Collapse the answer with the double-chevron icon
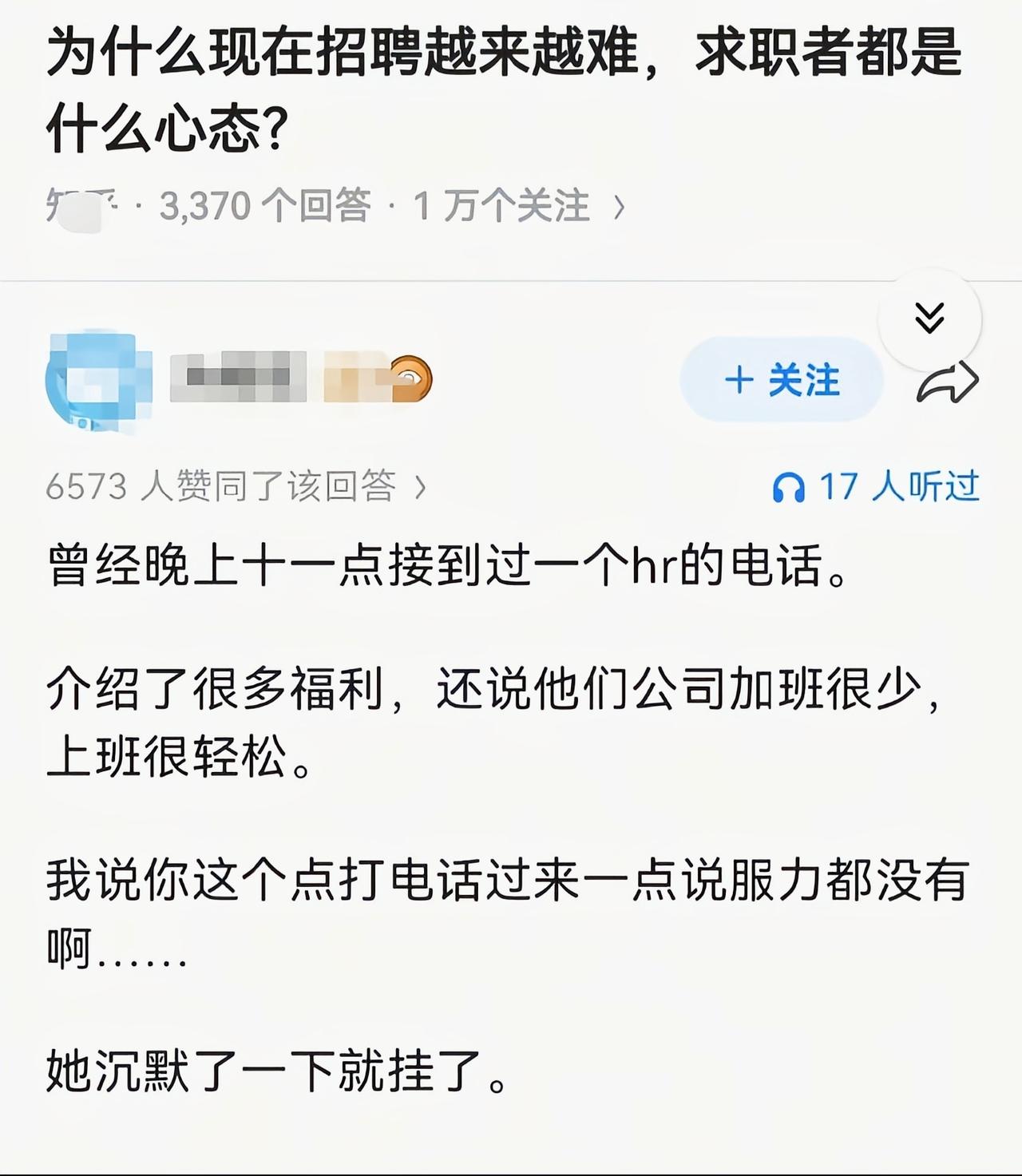The width and height of the screenshot is (1022, 1176). [x=931, y=315]
